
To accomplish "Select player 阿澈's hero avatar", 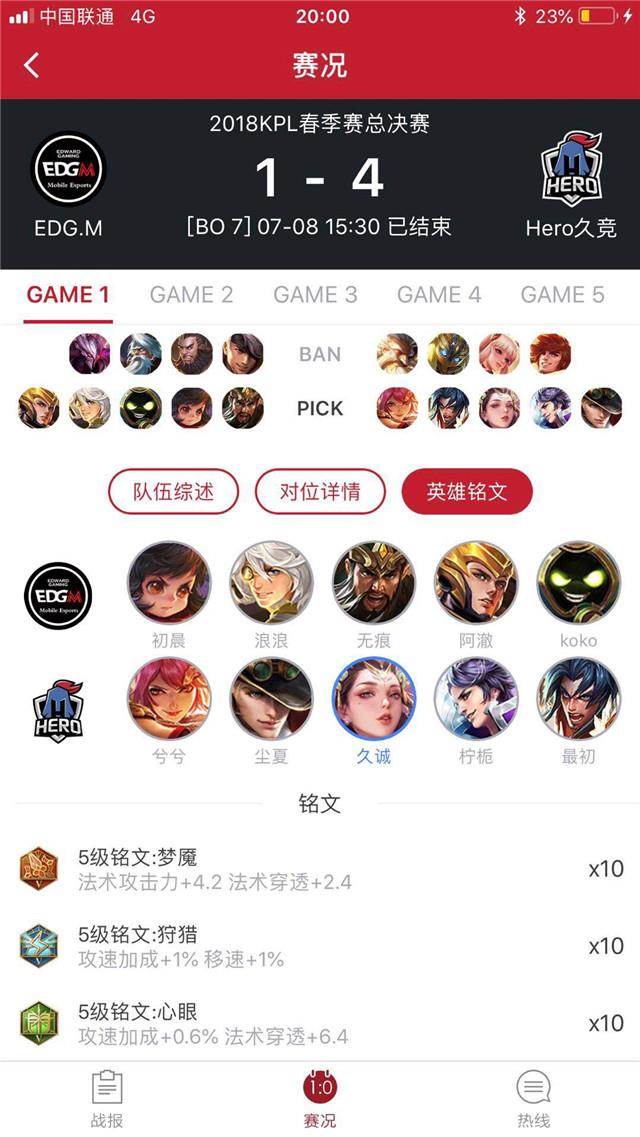I will [x=476, y=583].
